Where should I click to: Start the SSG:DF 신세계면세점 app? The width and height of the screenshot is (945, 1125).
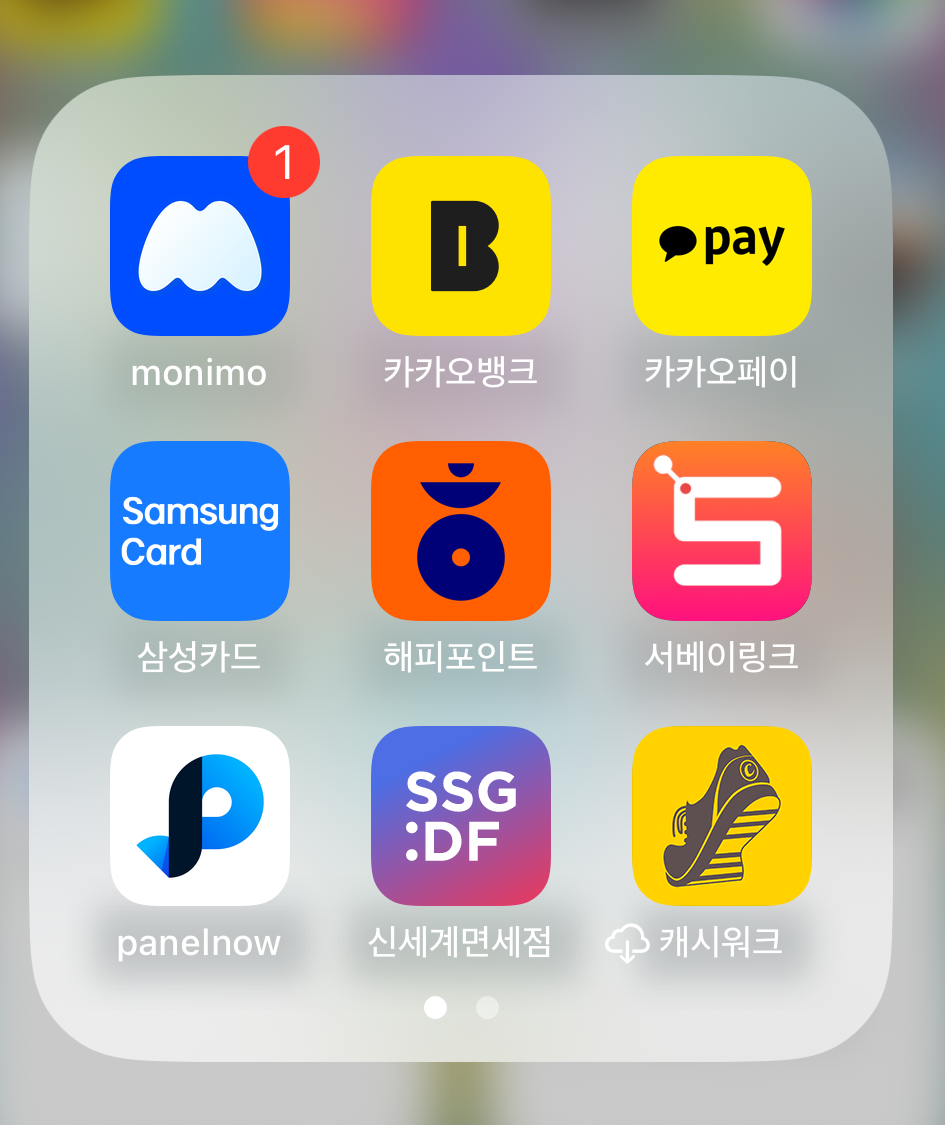[460, 815]
